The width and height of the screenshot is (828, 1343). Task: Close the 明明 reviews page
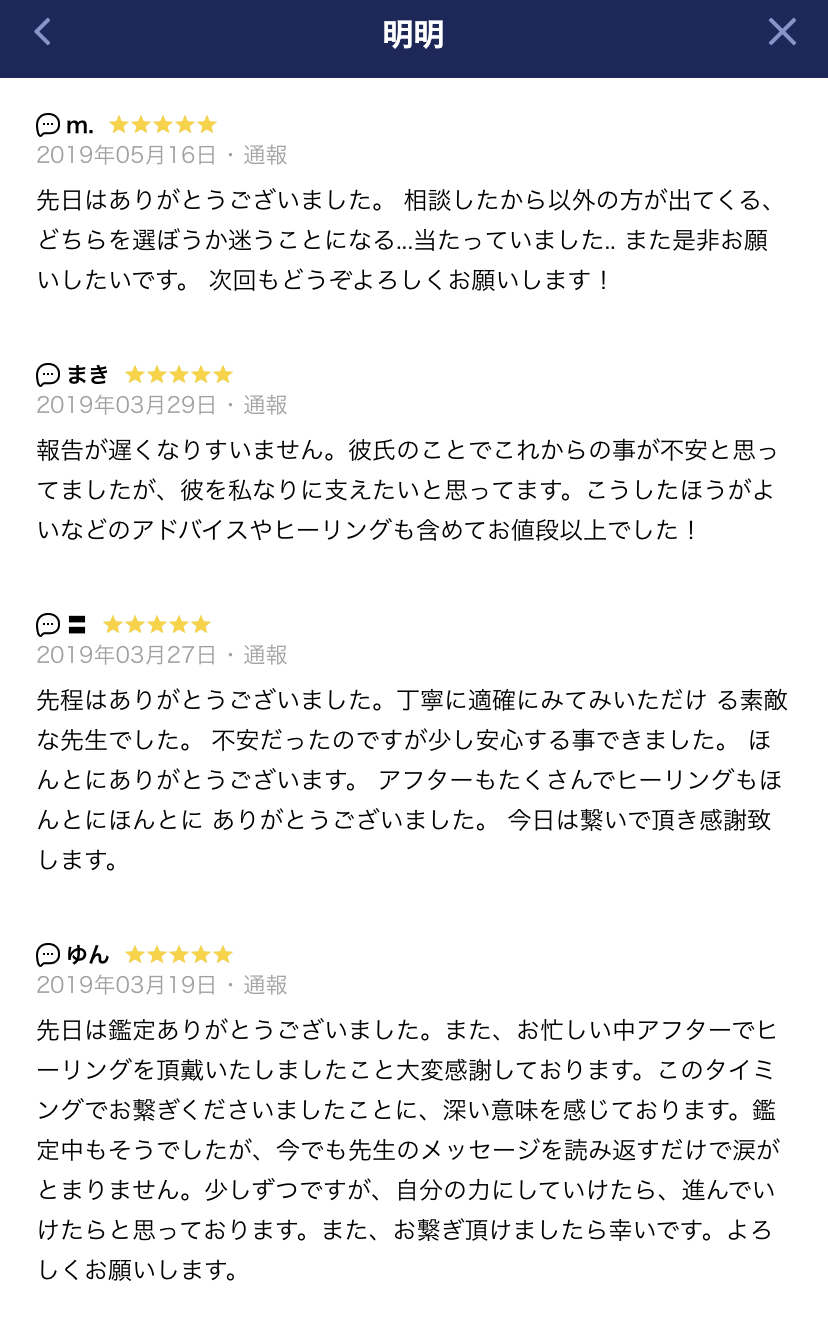[x=782, y=32]
